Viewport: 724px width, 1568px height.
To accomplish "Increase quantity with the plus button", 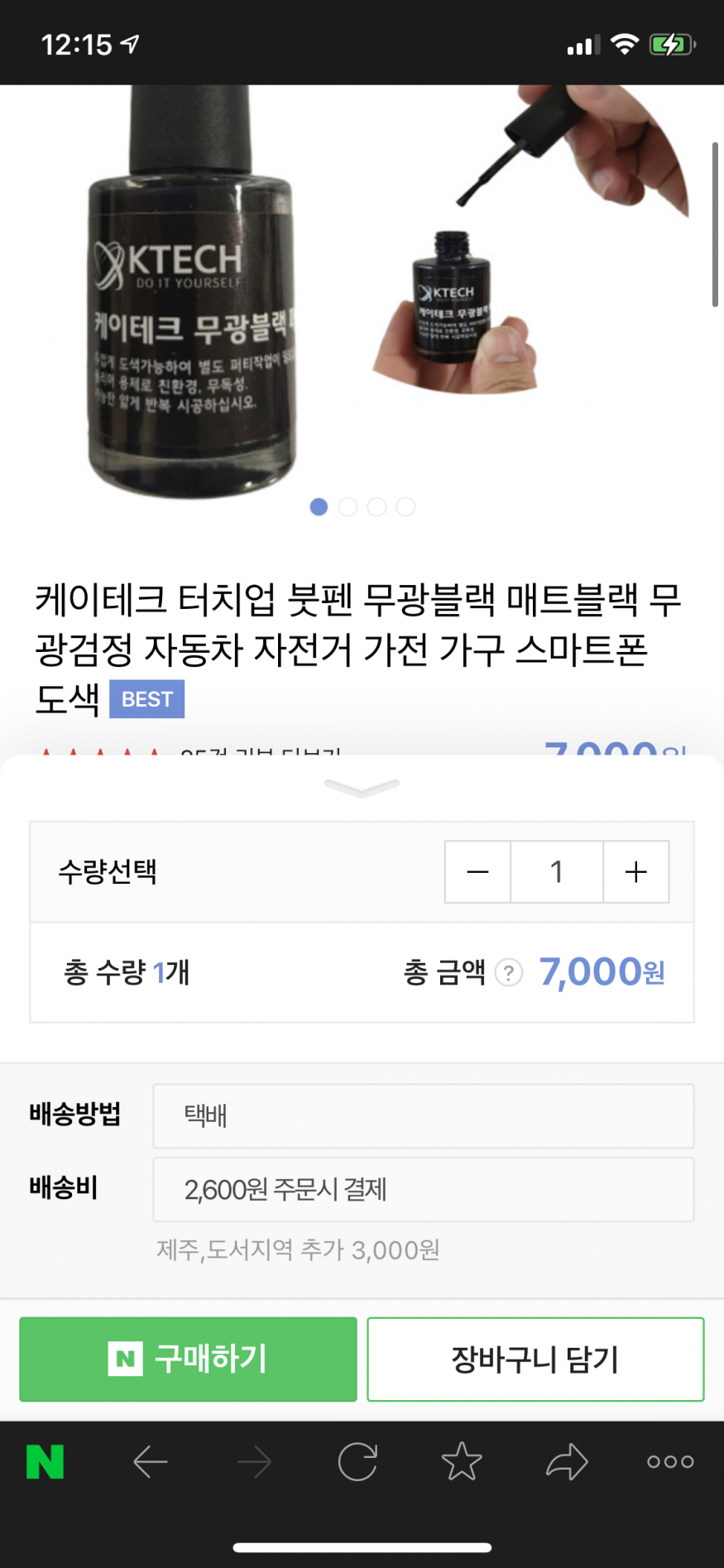I will [x=635, y=872].
